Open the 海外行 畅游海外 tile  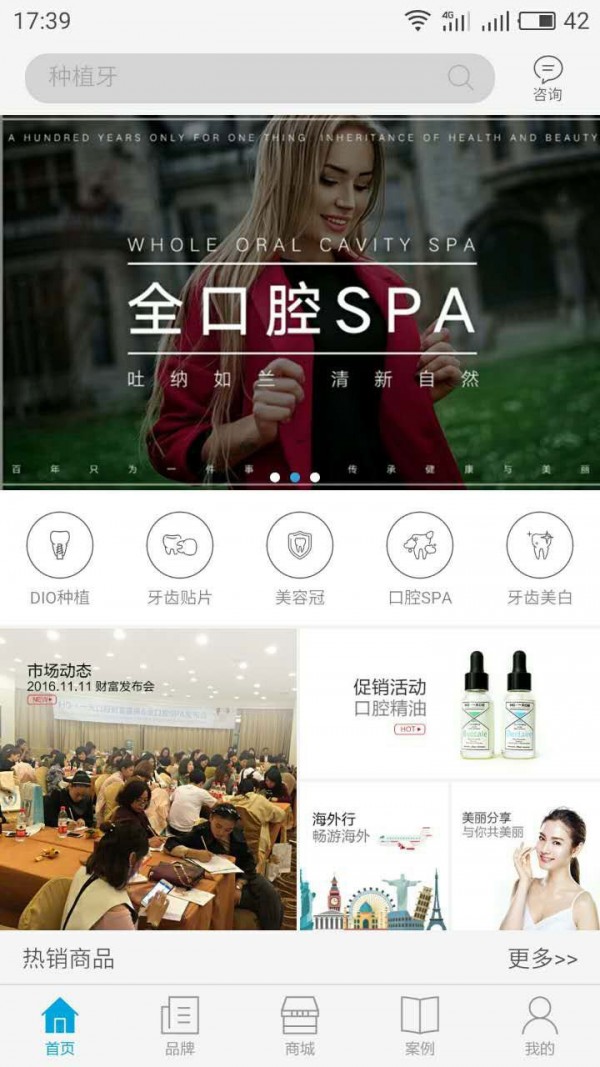pyautogui.click(x=374, y=856)
